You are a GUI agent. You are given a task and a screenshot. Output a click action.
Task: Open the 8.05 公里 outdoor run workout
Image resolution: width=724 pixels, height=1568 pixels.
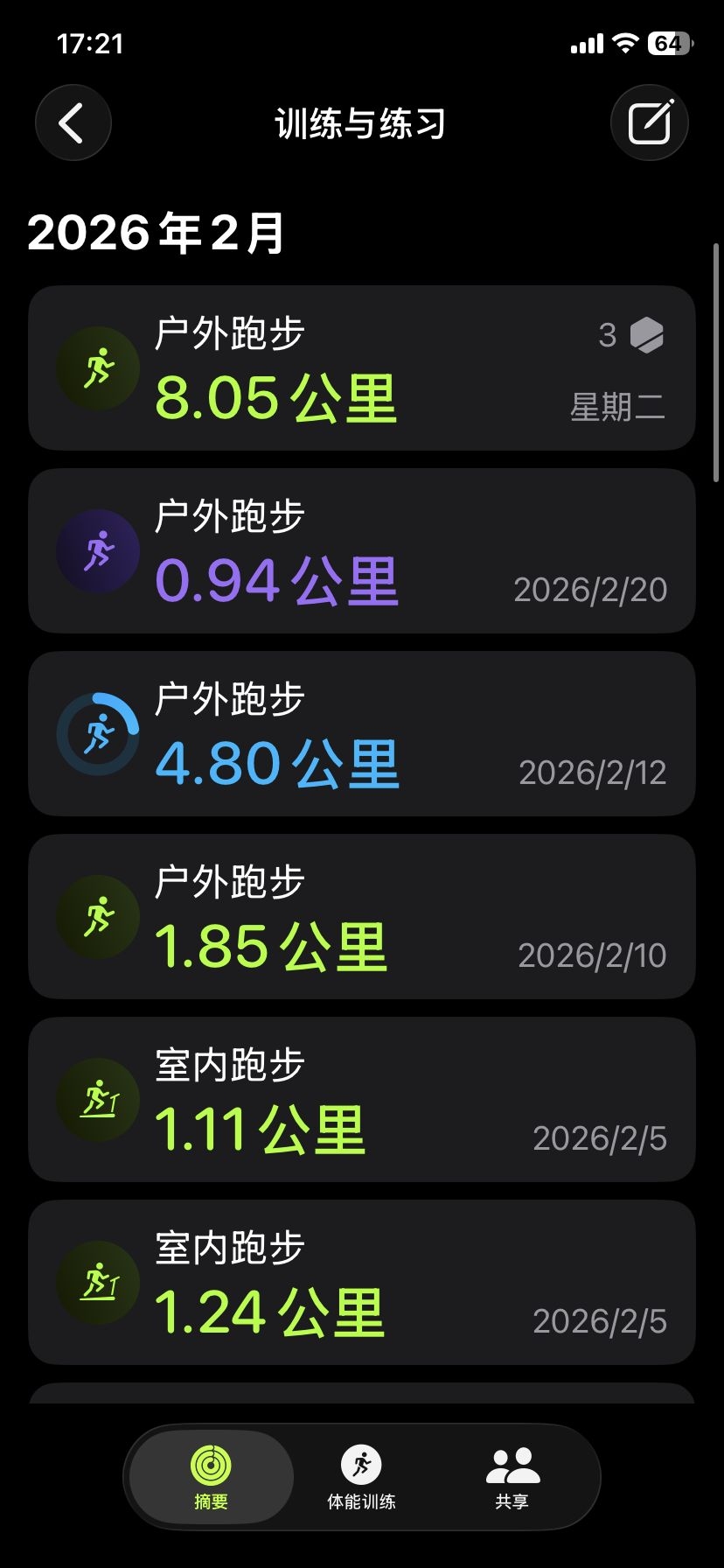point(362,368)
